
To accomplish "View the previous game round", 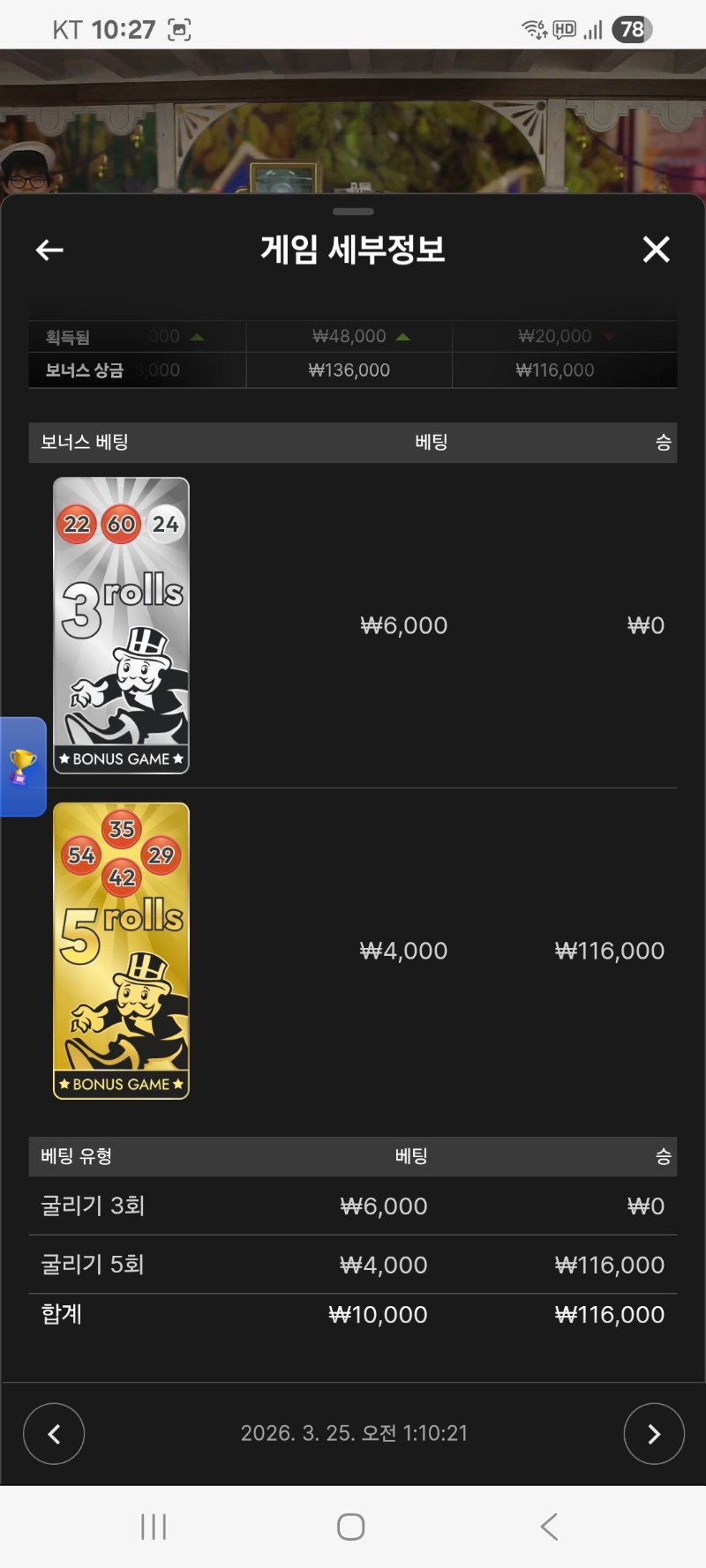I will 54,1434.
